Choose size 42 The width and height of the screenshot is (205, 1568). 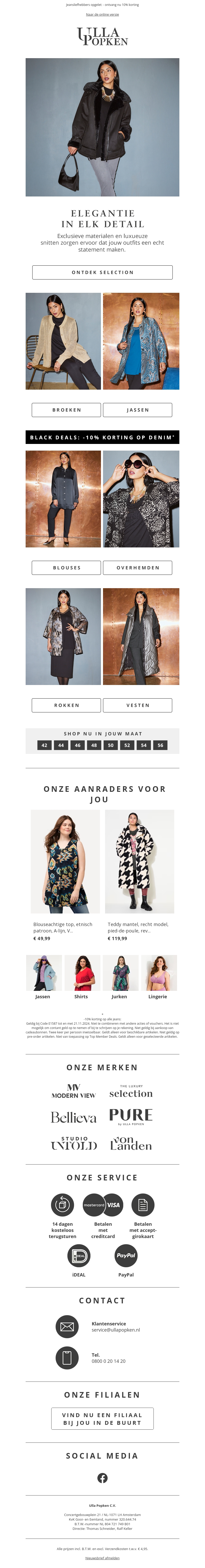44,745
